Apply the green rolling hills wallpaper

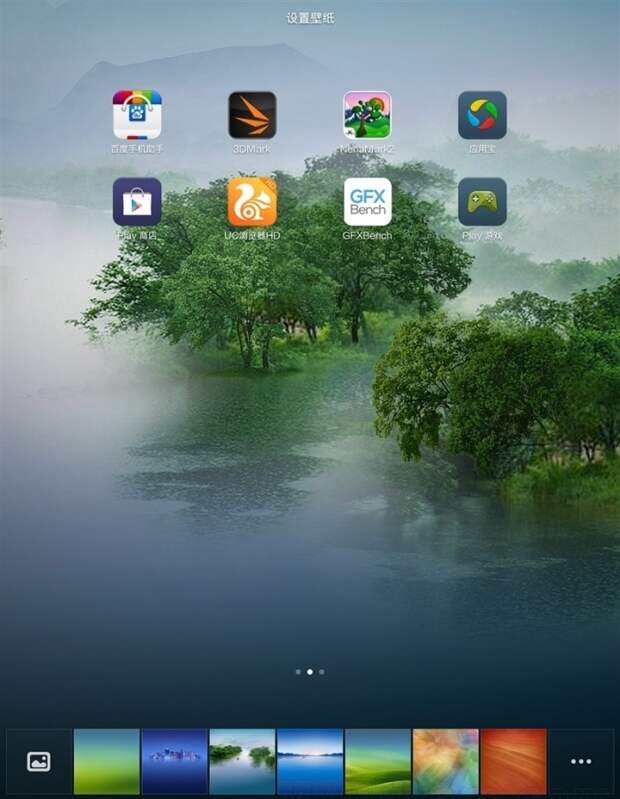(x=378, y=761)
